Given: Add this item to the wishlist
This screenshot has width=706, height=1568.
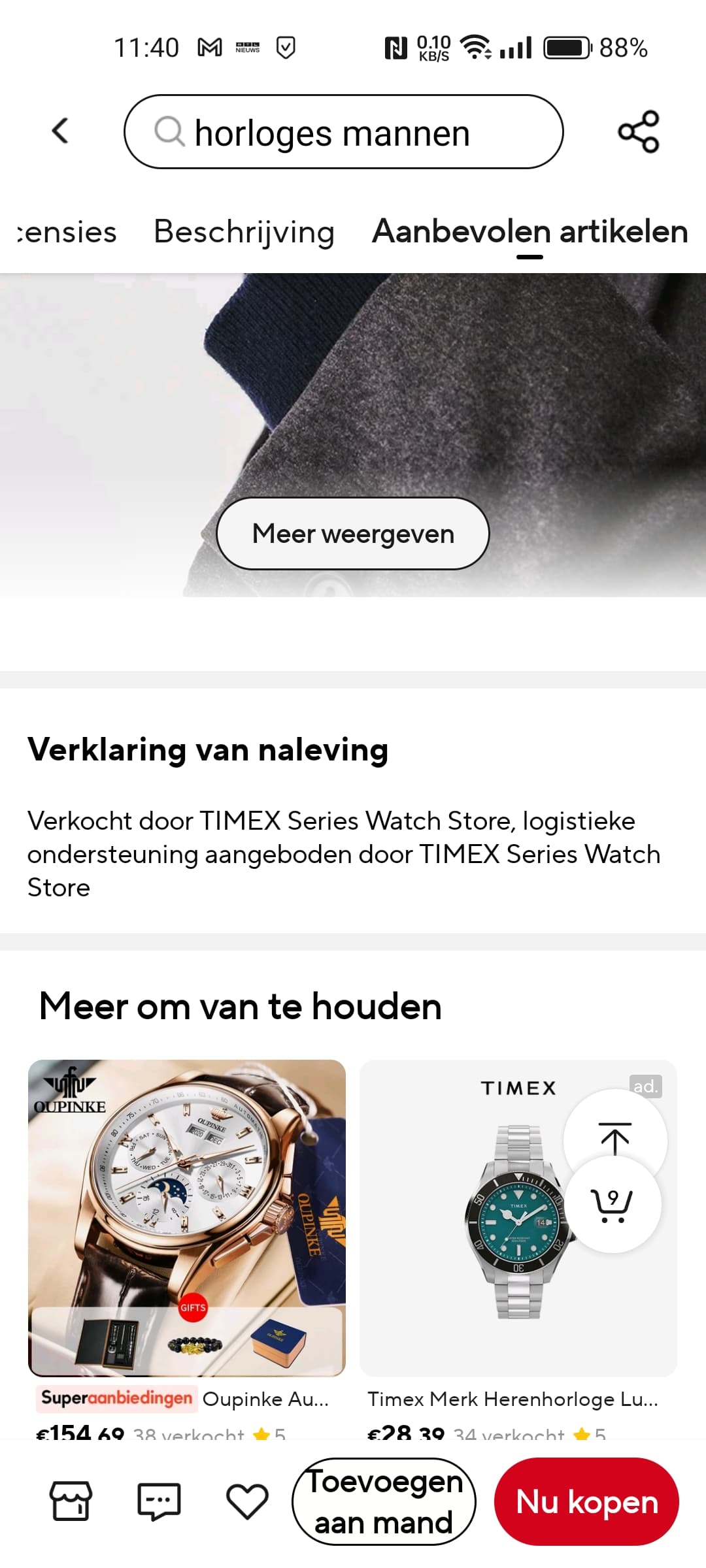Looking at the screenshot, I should pyautogui.click(x=247, y=1501).
